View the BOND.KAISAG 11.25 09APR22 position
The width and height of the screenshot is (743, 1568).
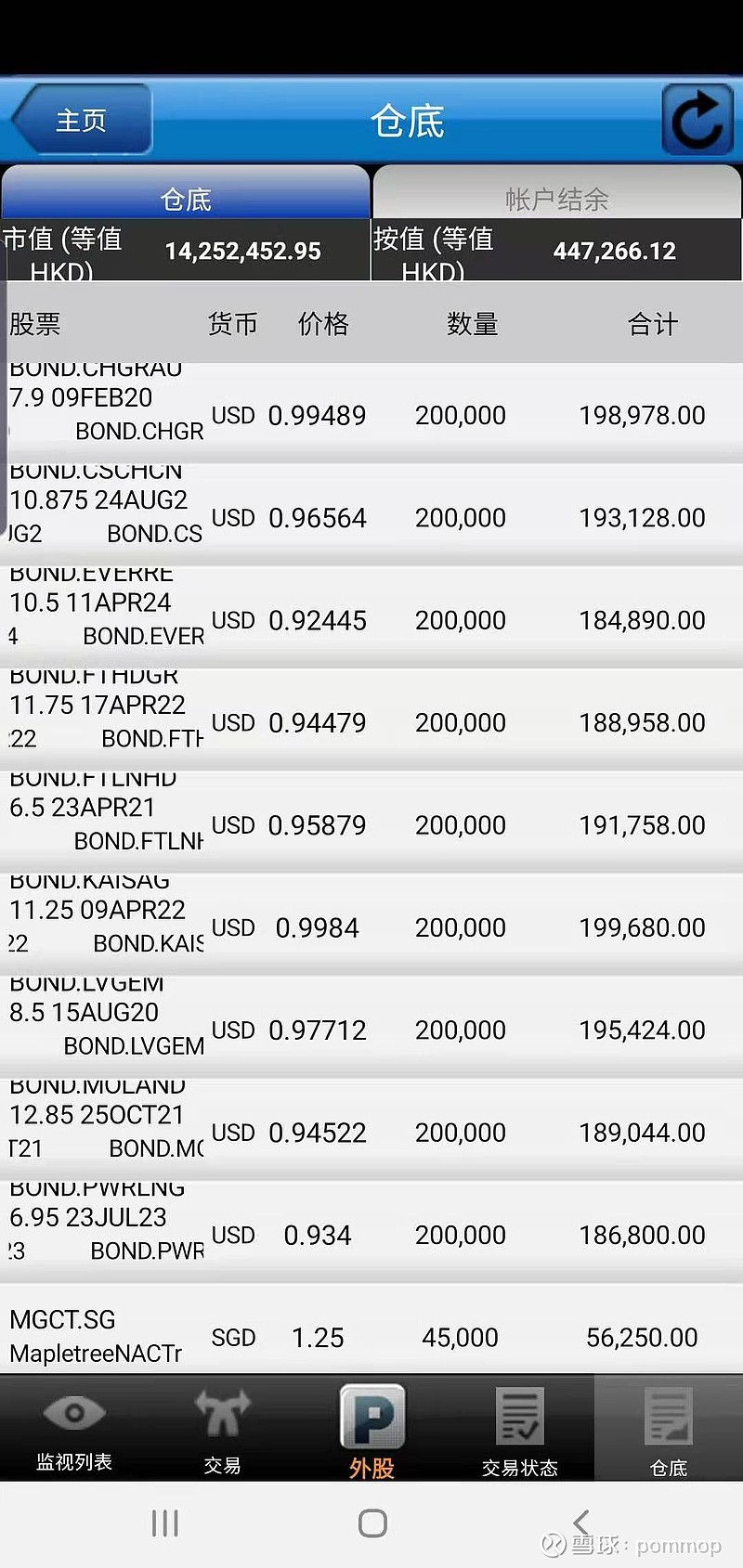click(371, 927)
